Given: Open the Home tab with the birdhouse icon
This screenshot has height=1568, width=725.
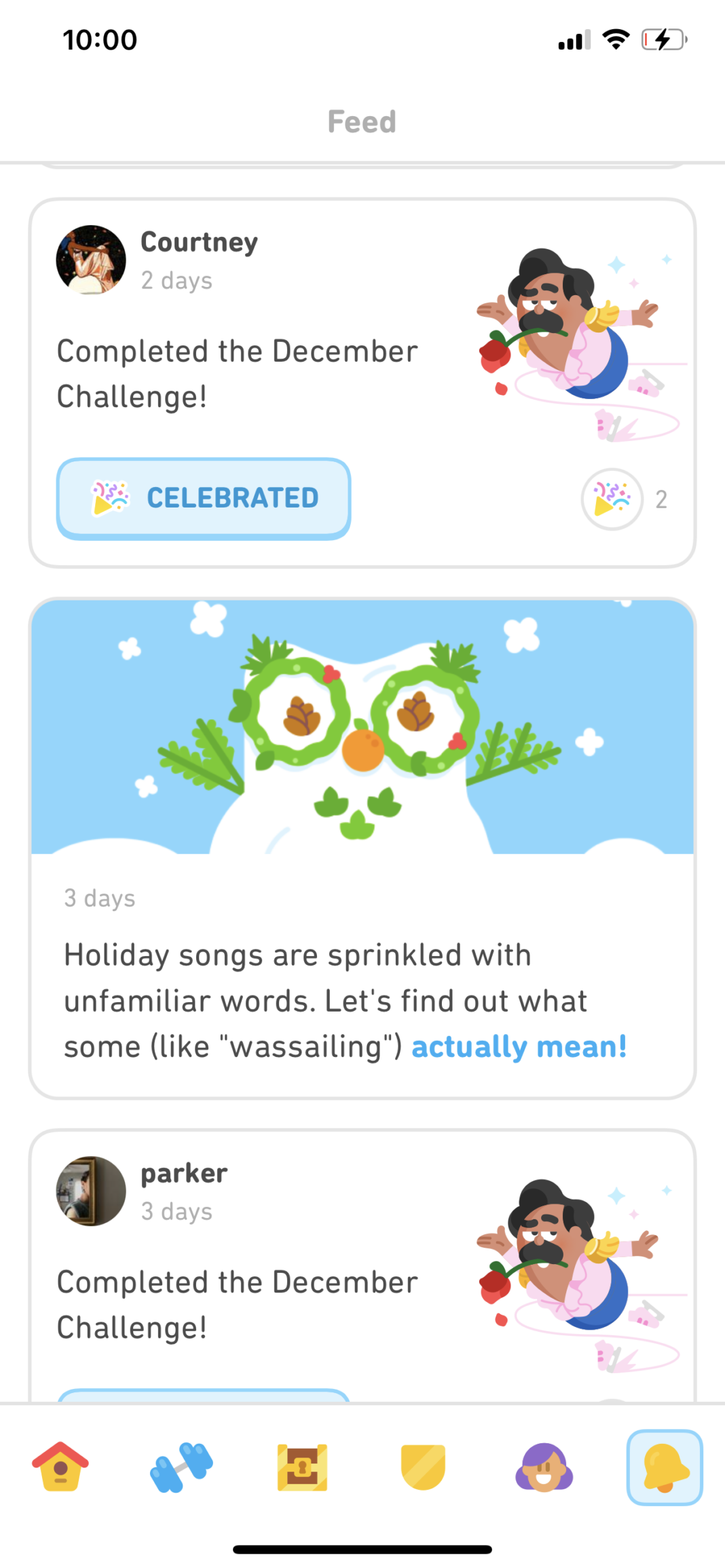Looking at the screenshot, I should pos(60,1467).
